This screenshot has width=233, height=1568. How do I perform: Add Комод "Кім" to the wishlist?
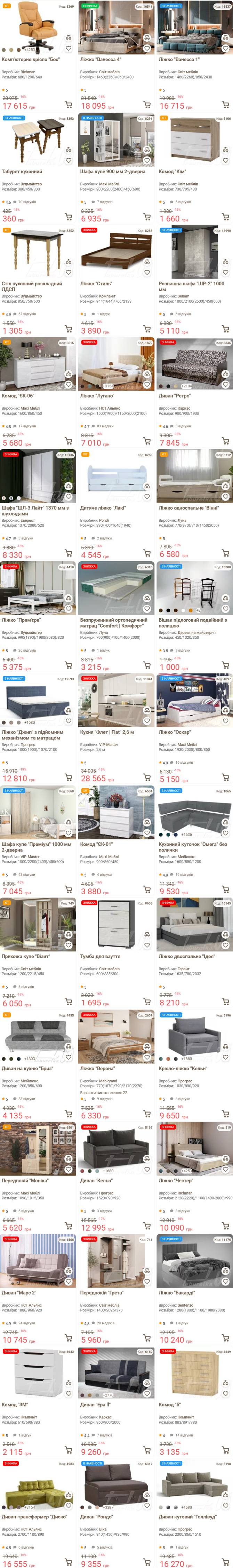tap(225, 161)
